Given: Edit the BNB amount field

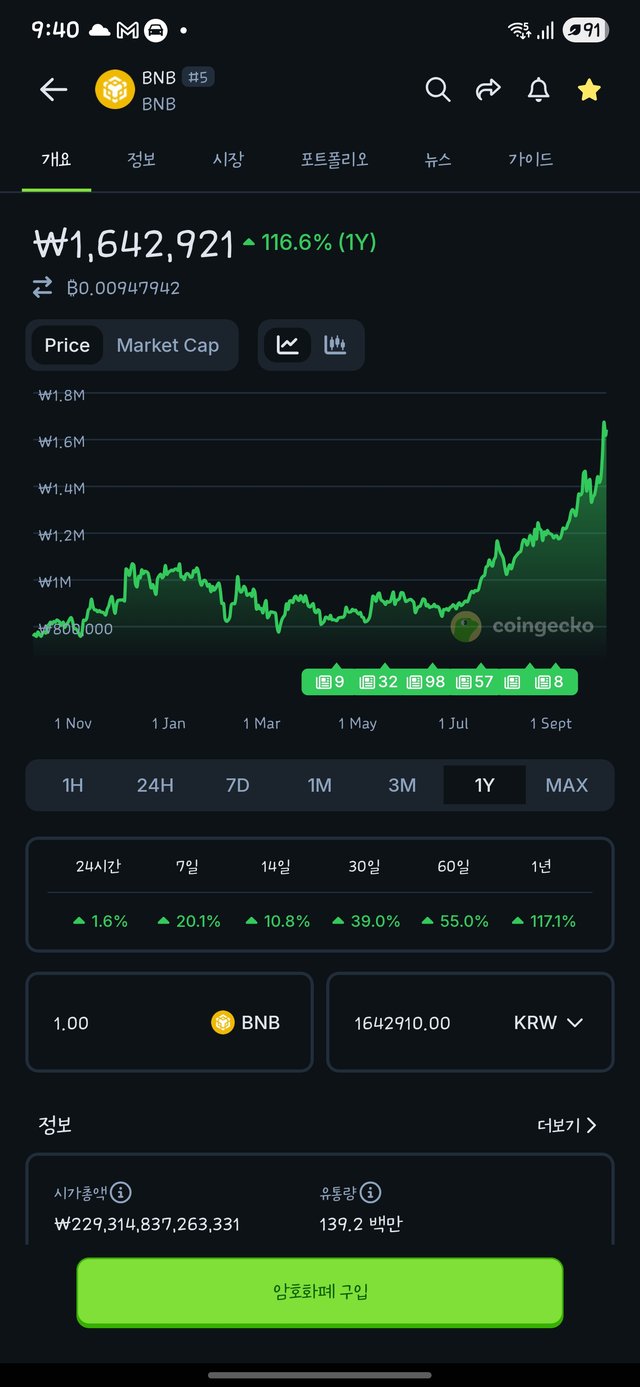Looking at the screenshot, I should pyautogui.click(x=110, y=1023).
